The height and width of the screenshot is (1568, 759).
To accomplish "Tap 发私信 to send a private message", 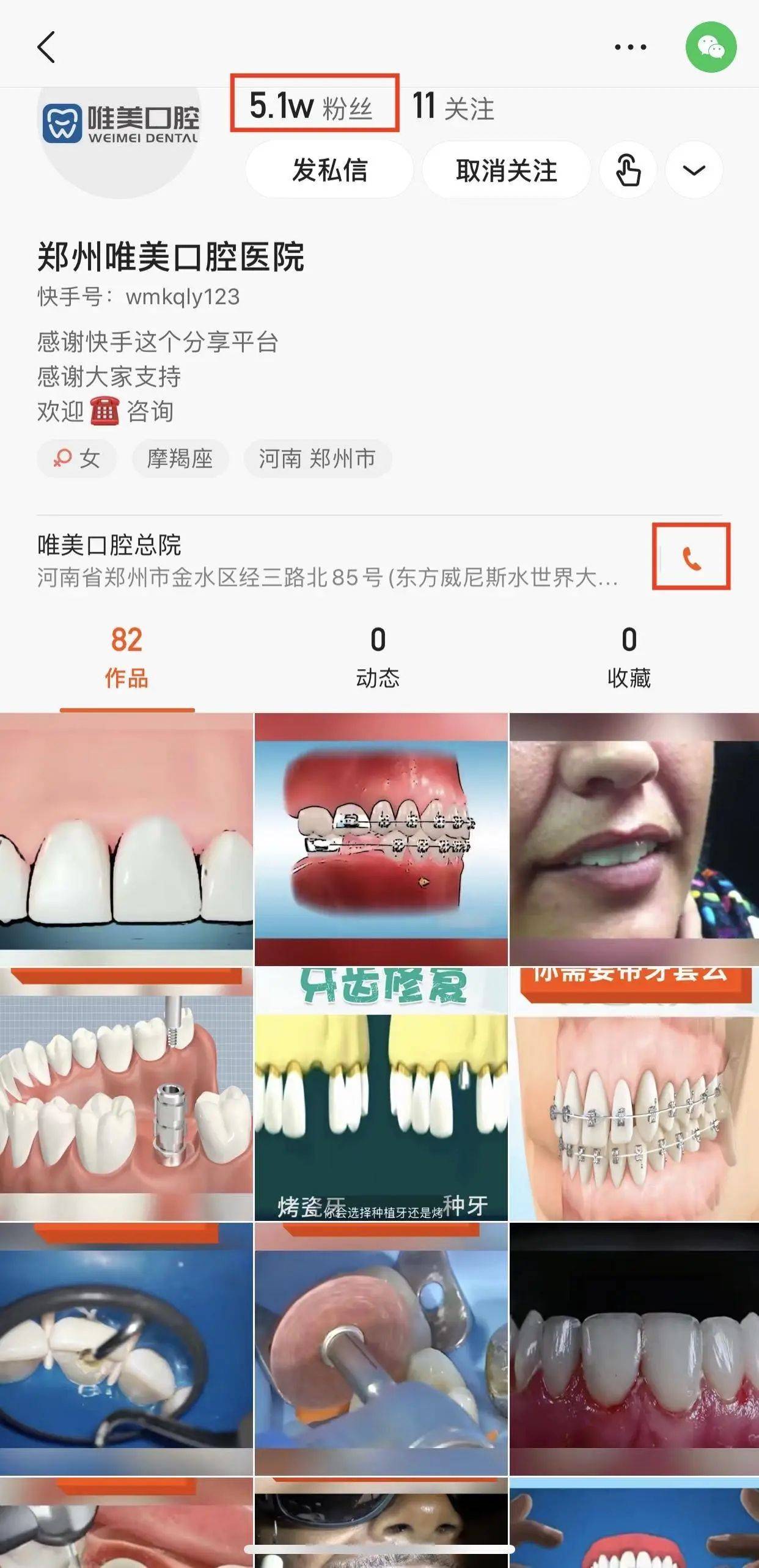I will (329, 170).
